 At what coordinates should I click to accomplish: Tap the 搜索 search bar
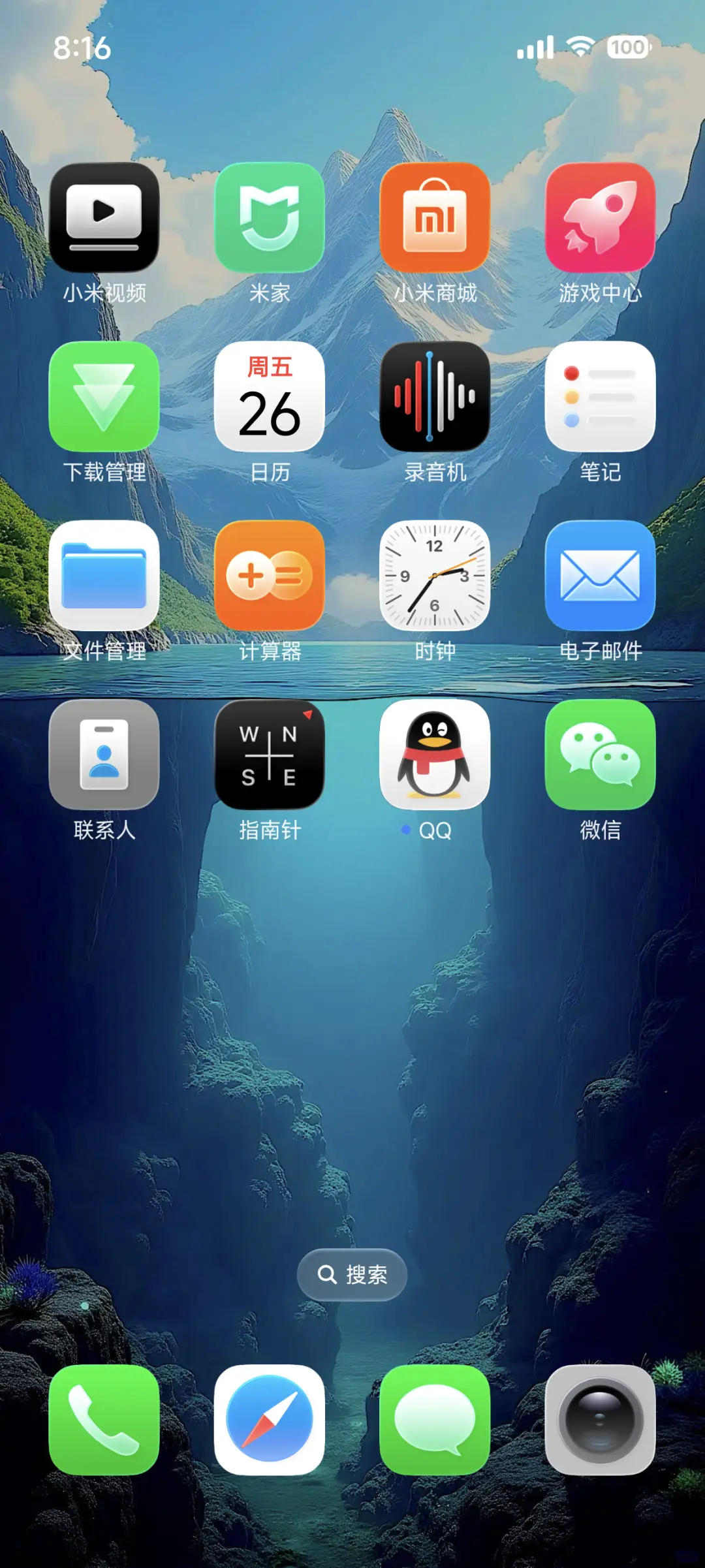point(352,1274)
